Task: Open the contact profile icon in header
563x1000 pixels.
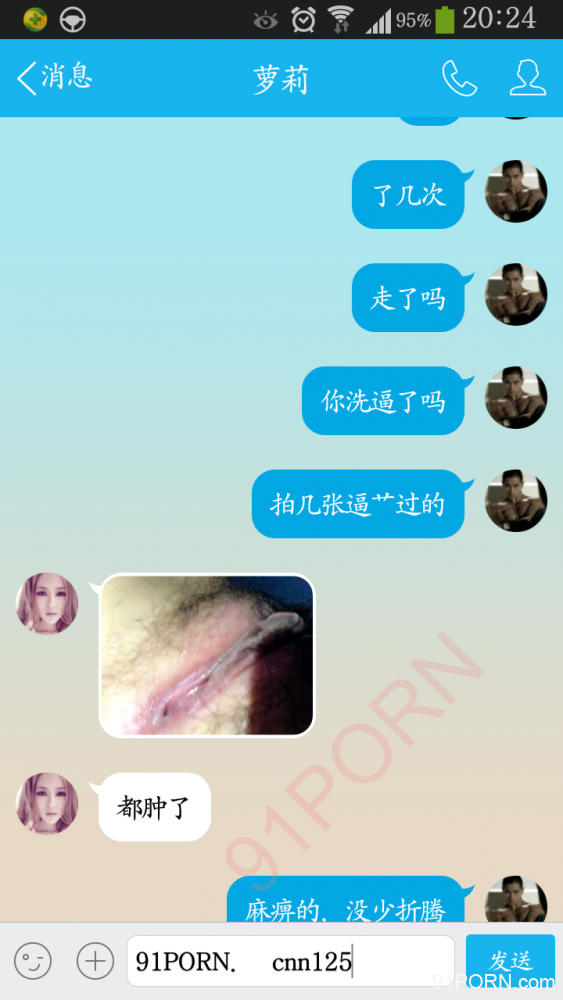Action: [x=527, y=78]
